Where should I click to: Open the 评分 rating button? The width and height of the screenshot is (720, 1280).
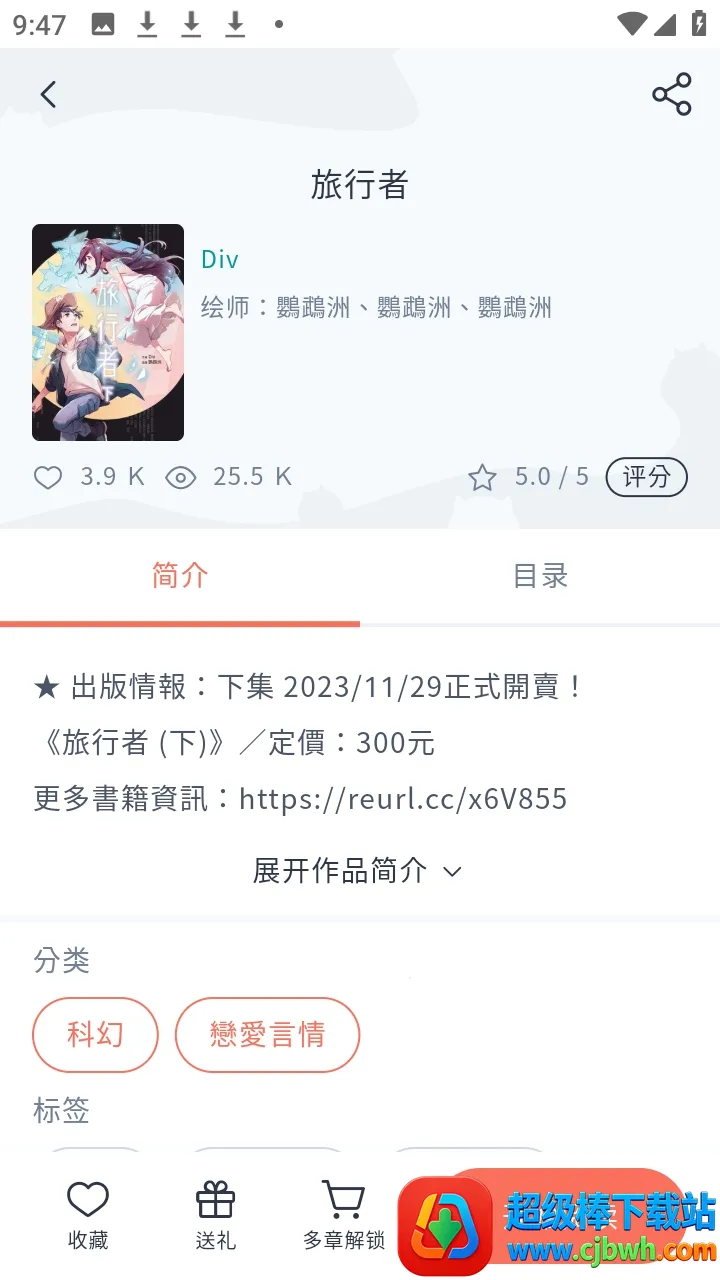coord(646,477)
